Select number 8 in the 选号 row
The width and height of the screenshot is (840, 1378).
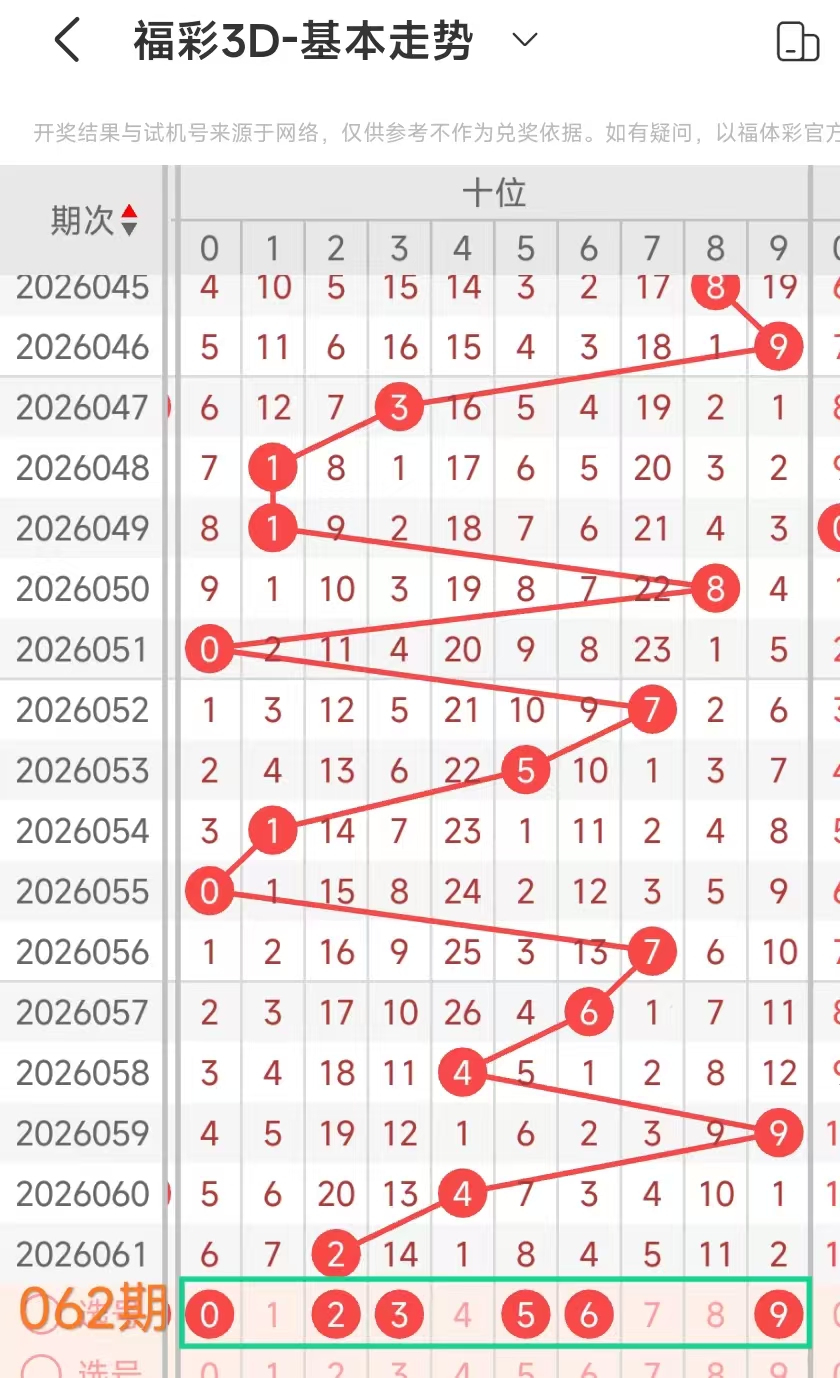click(715, 1314)
